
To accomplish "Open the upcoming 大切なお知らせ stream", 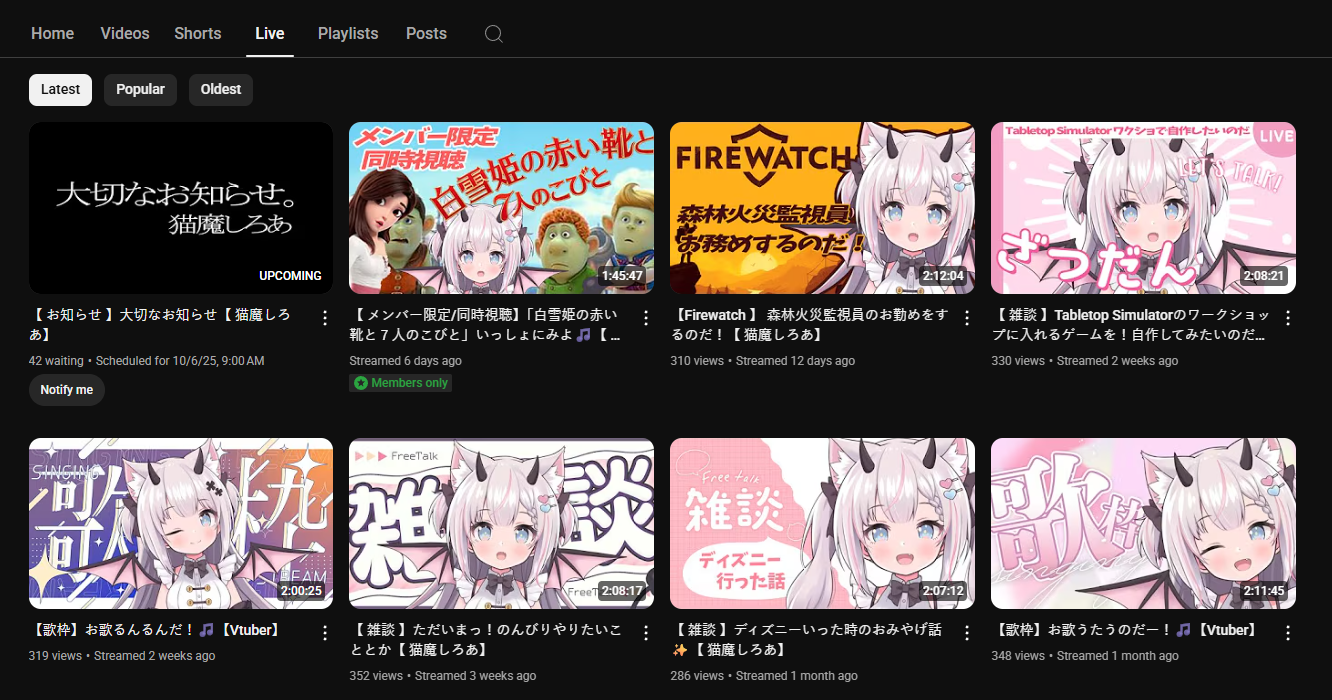I will pos(181,208).
